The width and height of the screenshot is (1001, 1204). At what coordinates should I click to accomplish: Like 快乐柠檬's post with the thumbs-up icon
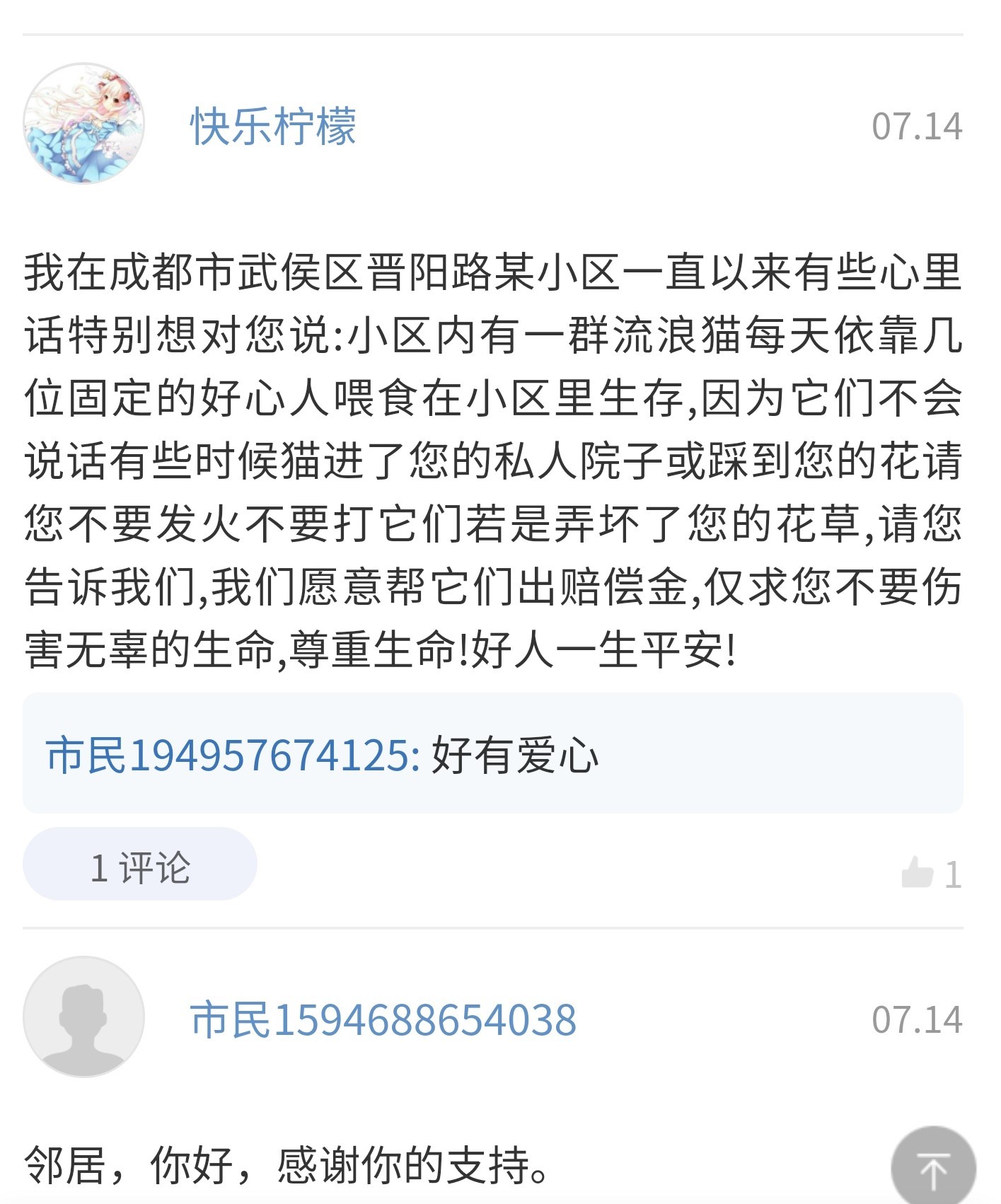(x=918, y=872)
